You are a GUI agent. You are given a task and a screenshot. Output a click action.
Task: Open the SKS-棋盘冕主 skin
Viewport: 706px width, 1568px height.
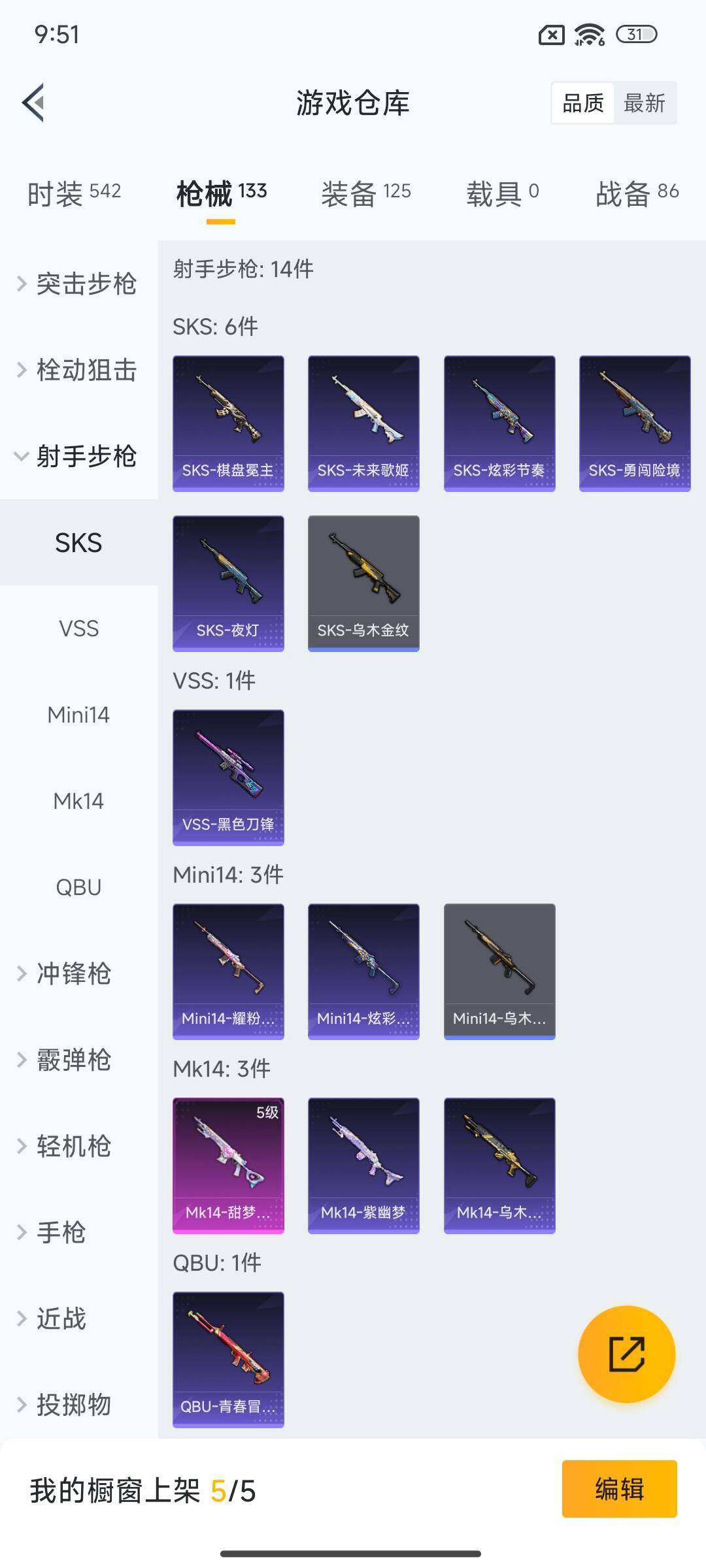click(228, 423)
